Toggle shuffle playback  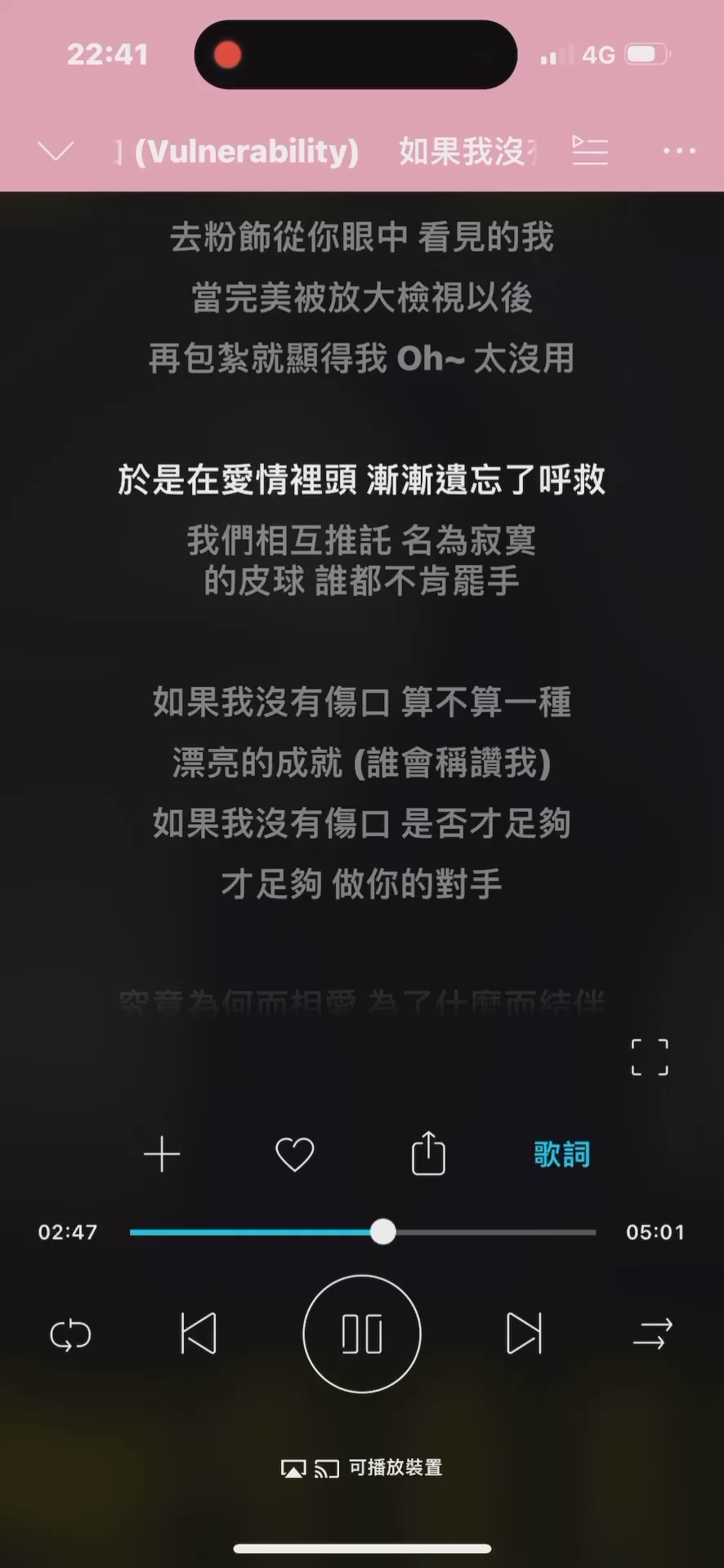653,1334
